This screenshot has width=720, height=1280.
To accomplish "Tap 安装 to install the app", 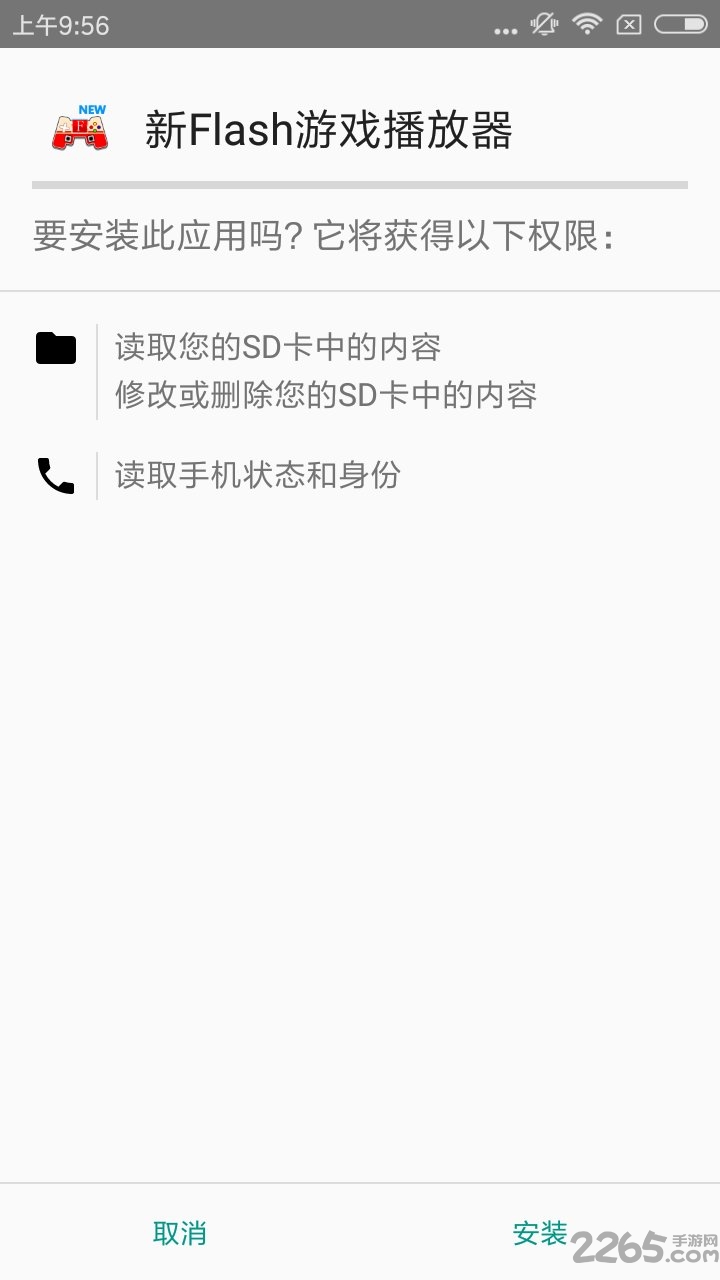I will [540, 1235].
